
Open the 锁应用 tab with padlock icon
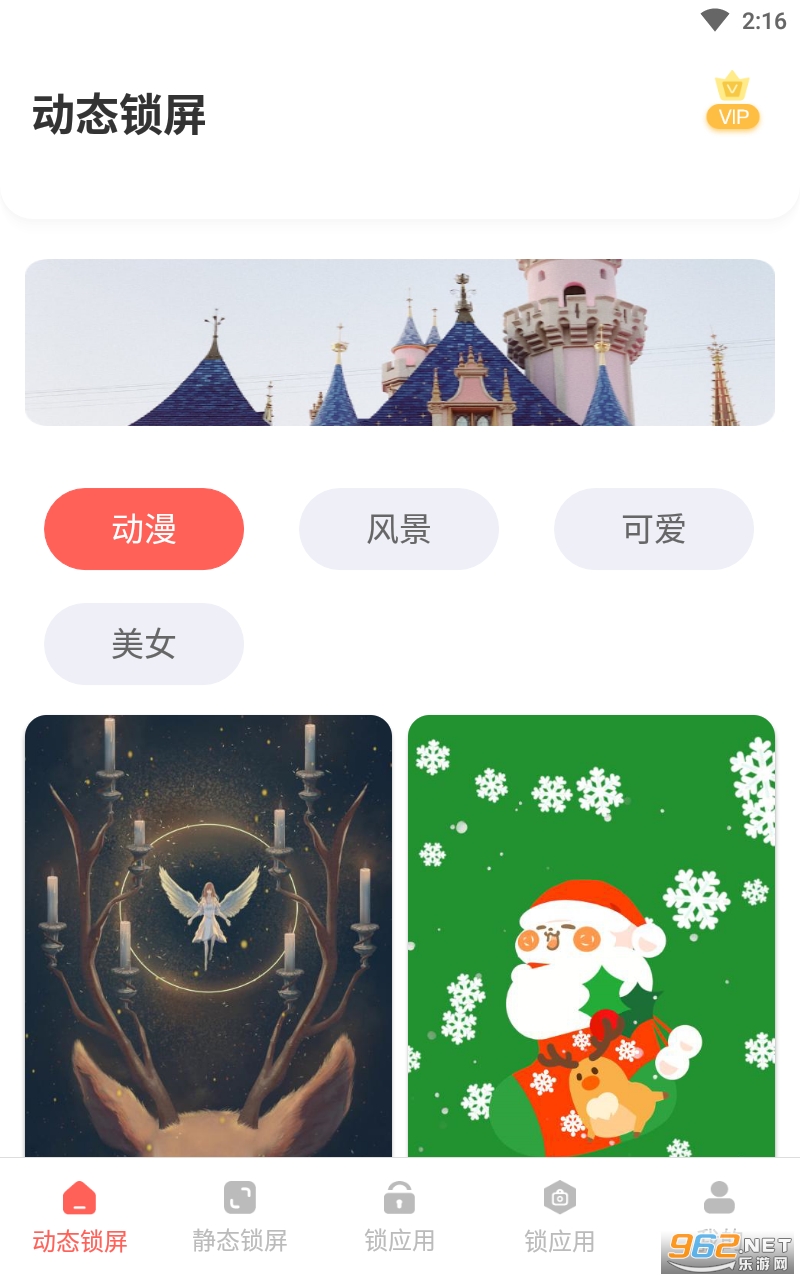click(x=400, y=1216)
